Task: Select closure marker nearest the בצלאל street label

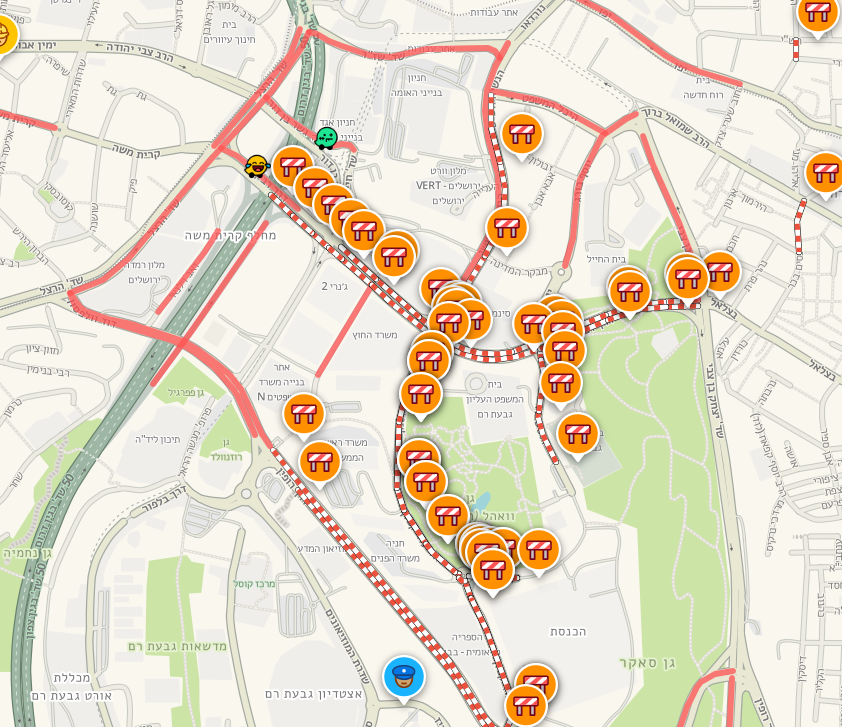Action: (720, 270)
